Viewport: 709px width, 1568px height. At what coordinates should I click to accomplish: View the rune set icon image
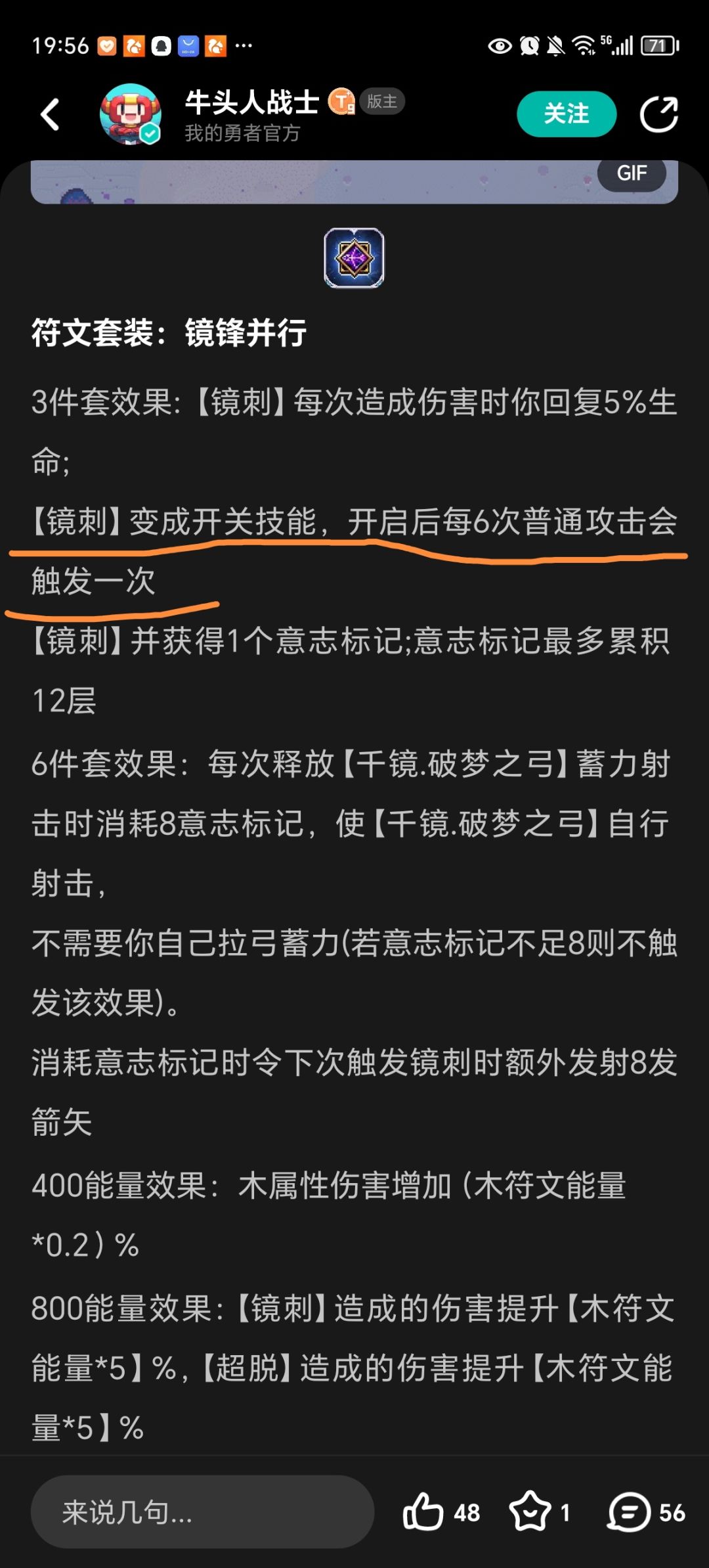[x=354, y=258]
